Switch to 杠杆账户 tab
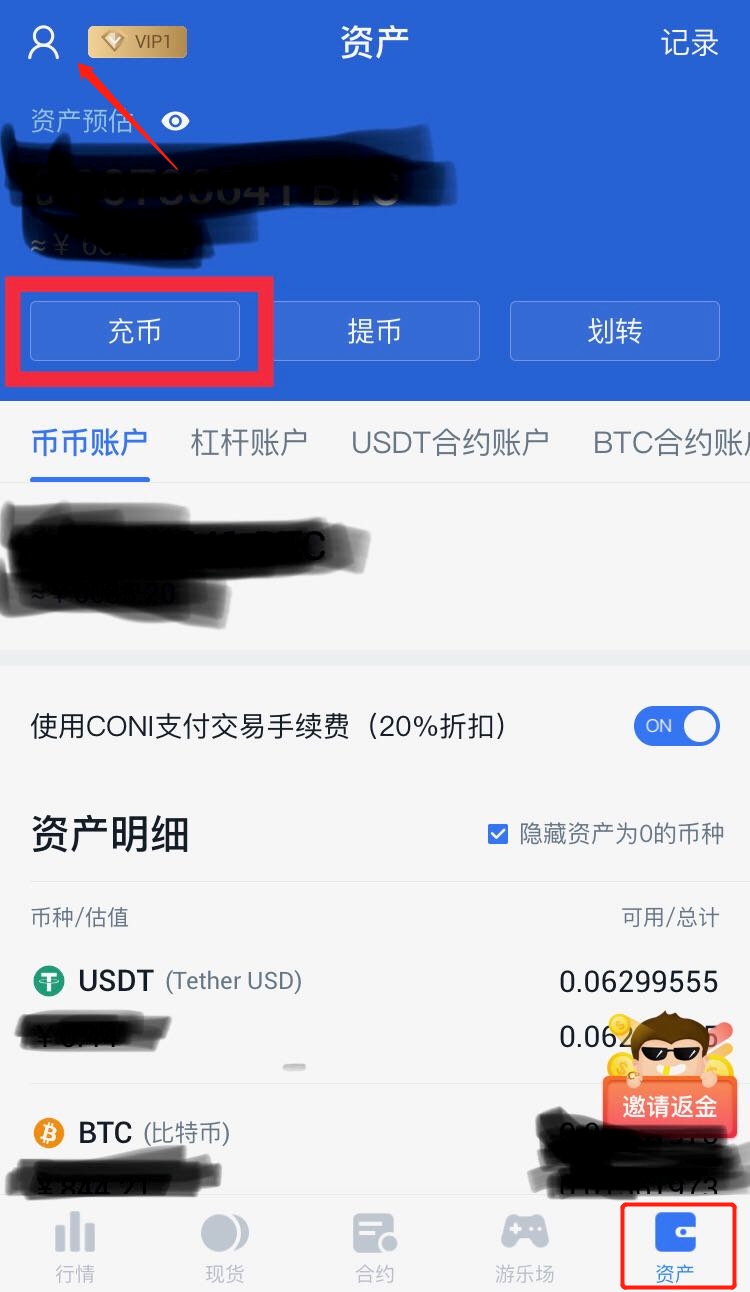Image resolution: width=750 pixels, height=1292 pixels. click(x=248, y=442)
